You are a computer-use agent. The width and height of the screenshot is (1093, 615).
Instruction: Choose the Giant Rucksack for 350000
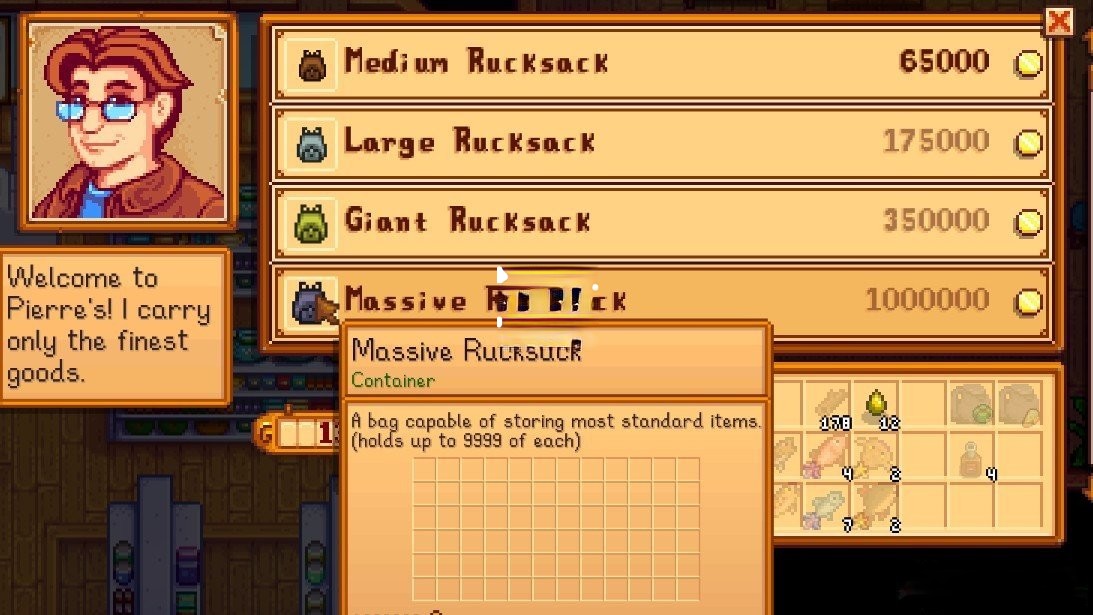point(661,220)
